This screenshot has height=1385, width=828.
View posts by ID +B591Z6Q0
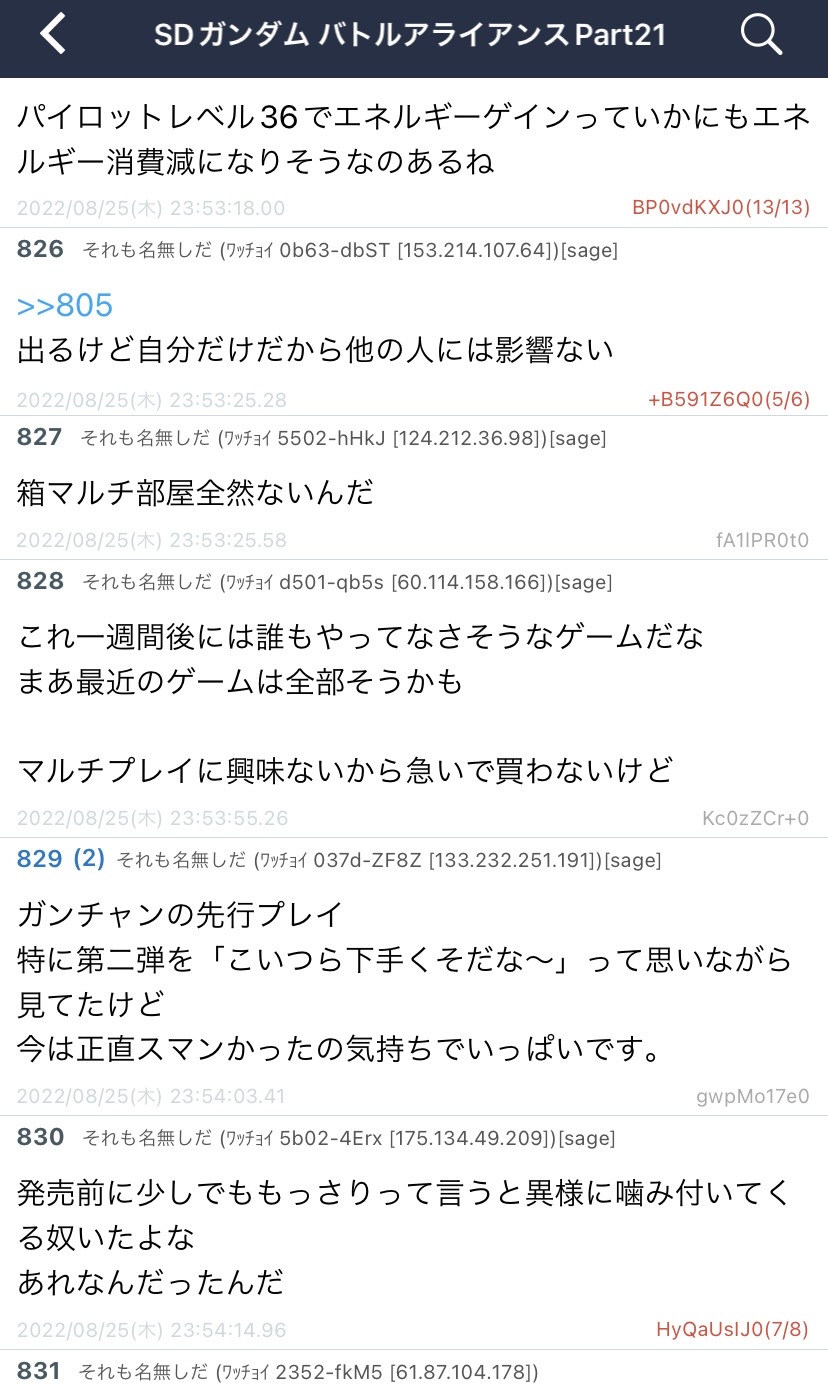click(x=728, y=400)
